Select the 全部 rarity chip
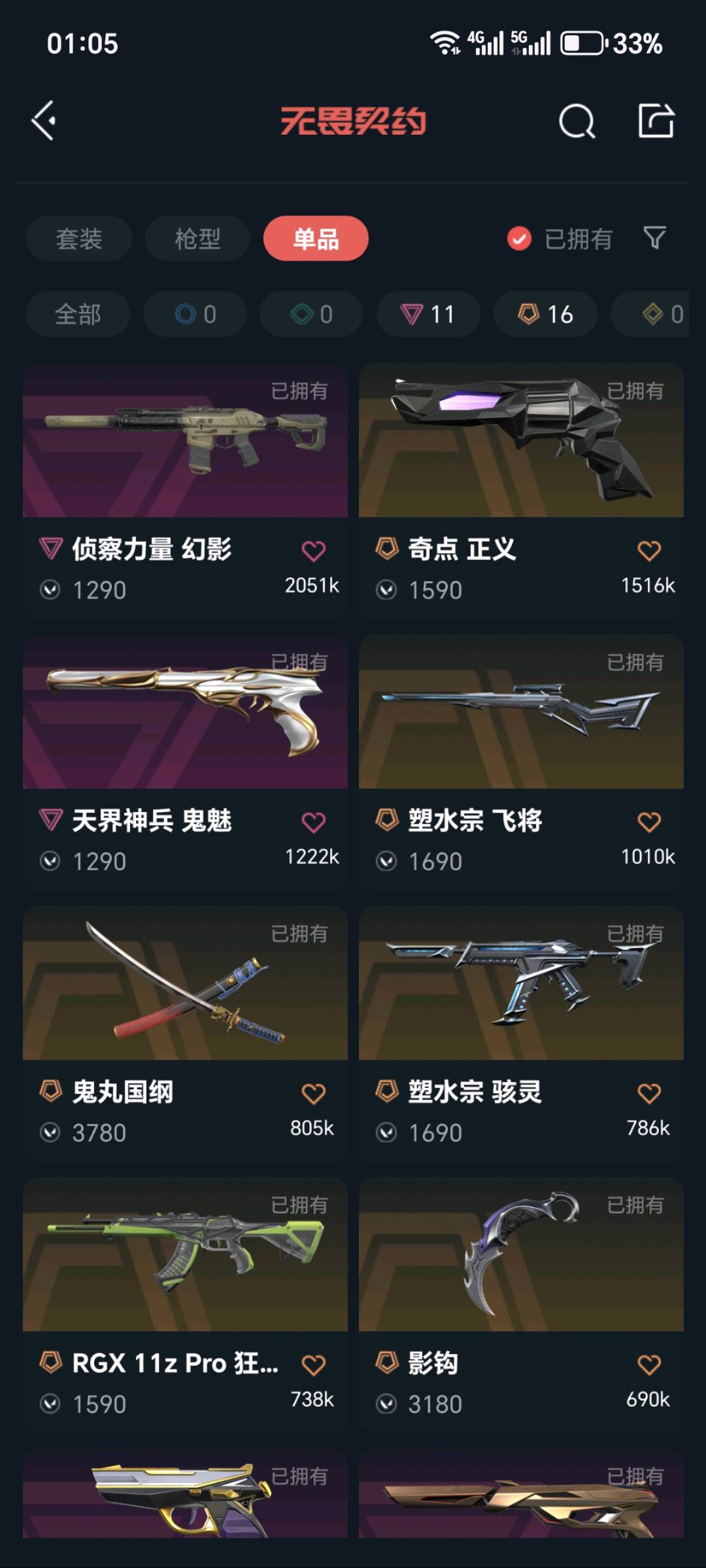The image size is (706, 1568). coord(78,315)
